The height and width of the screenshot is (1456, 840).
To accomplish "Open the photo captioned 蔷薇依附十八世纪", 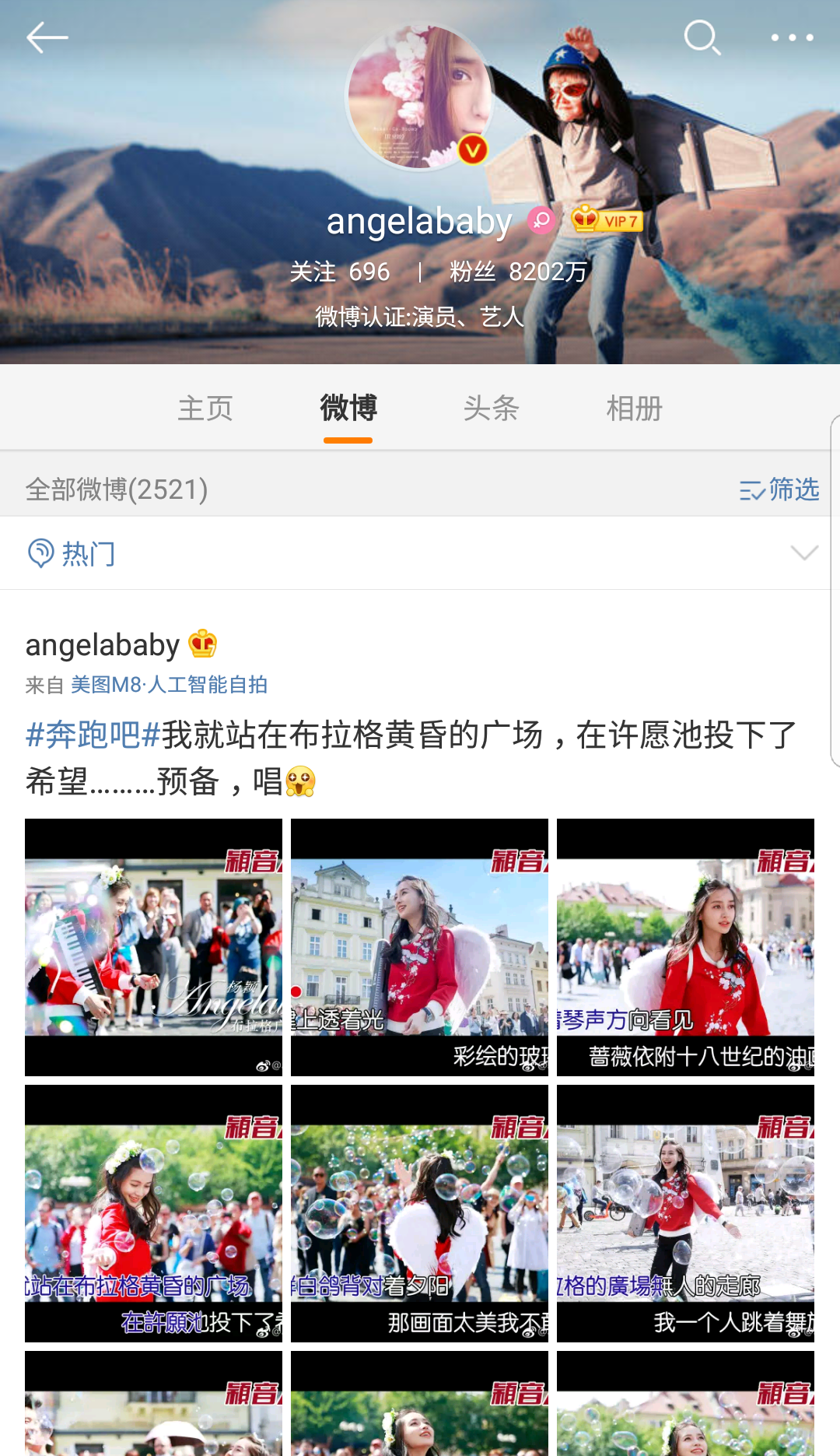I will [685, 947].
